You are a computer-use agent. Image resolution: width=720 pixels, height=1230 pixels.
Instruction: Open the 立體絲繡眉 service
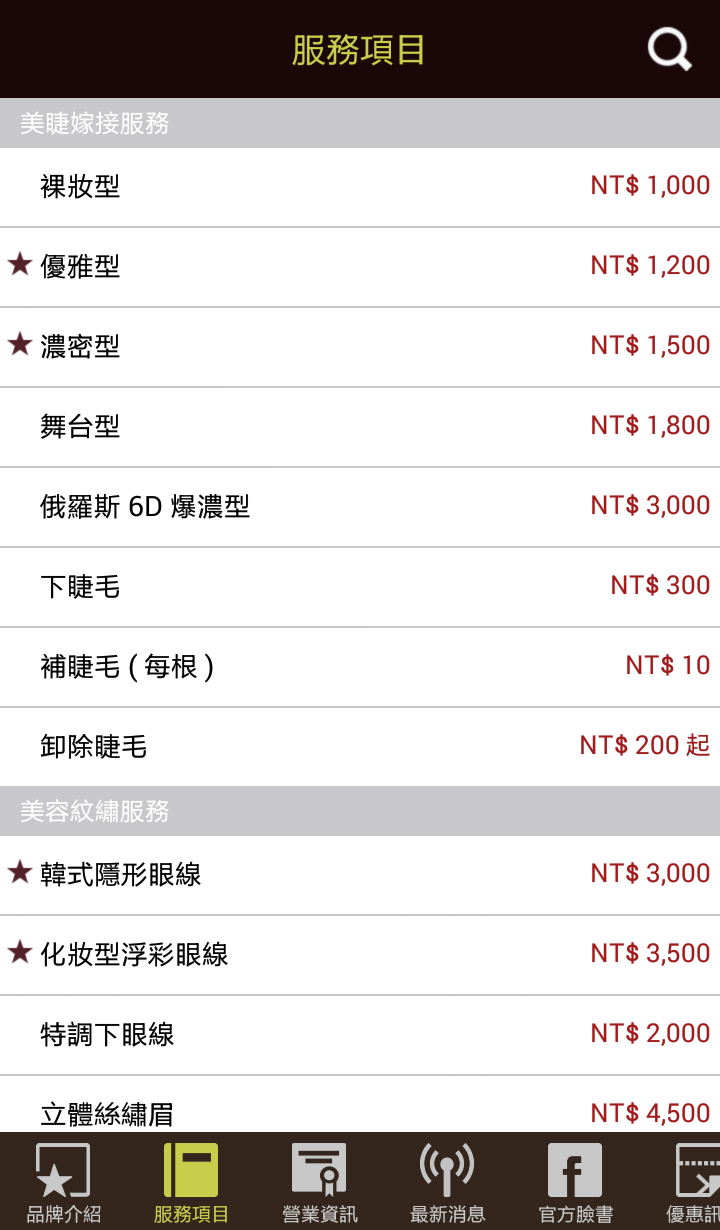tap(360, 1108)
